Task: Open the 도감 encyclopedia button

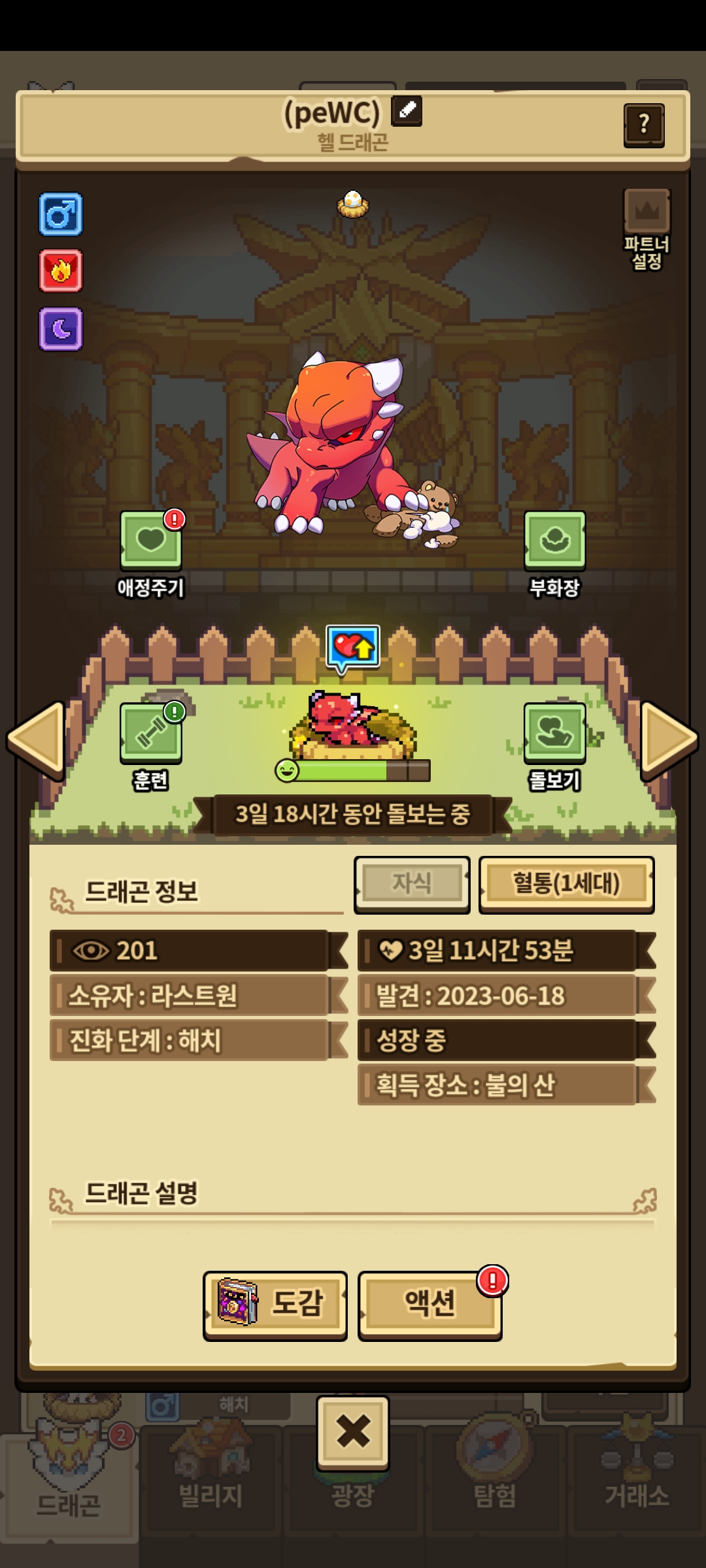Action: [x=275, y=1303]
